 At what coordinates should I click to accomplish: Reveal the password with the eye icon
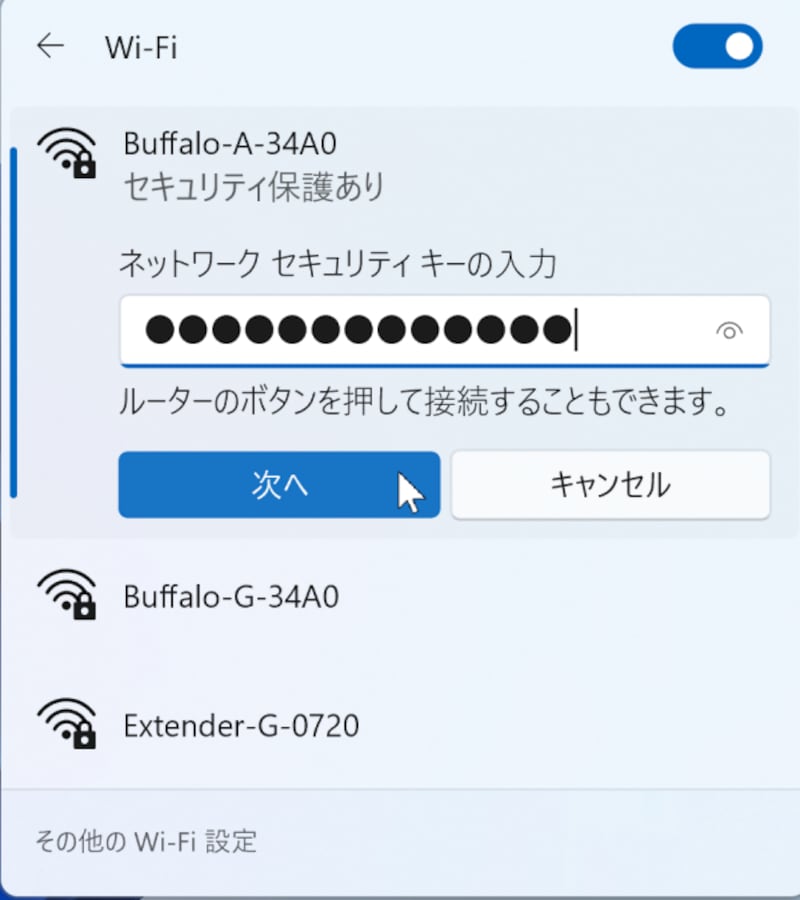[731, 331]
